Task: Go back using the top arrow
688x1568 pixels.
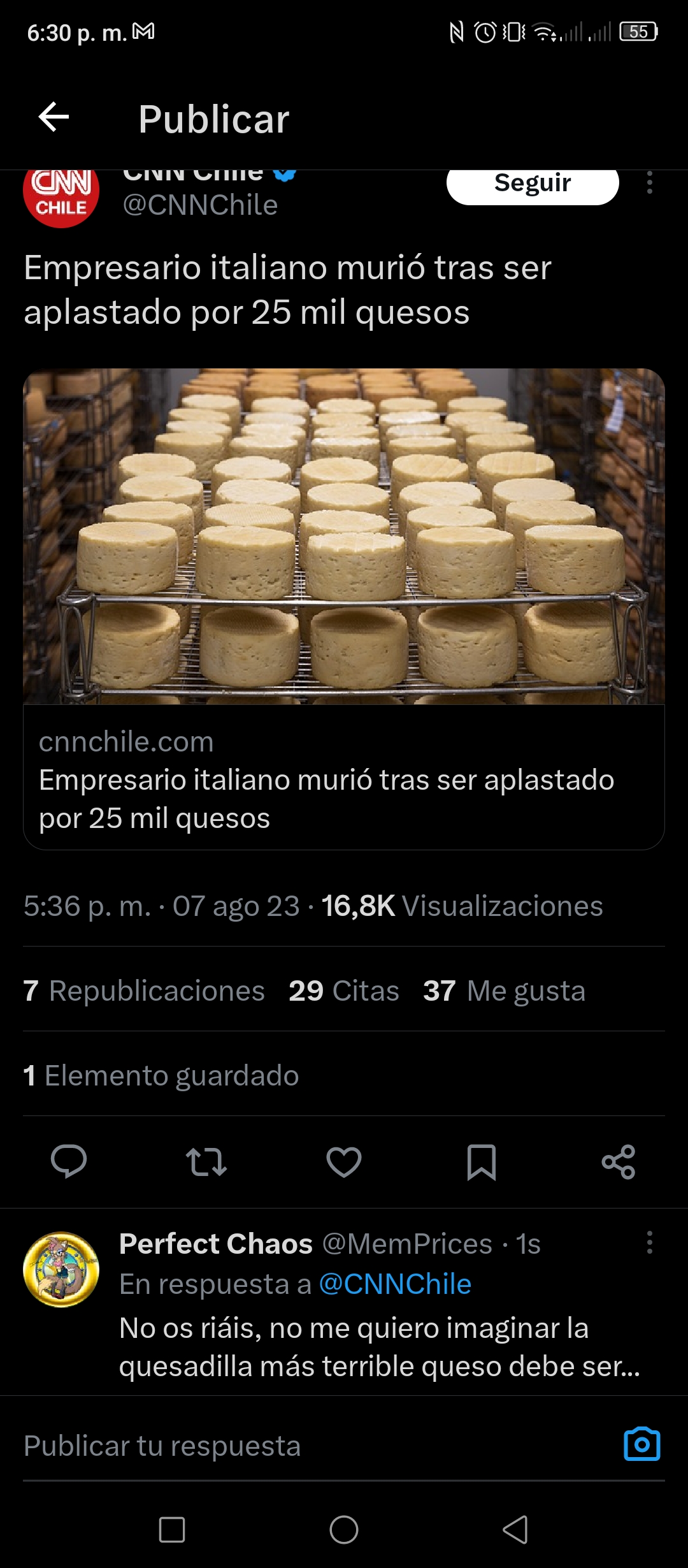Action: [54, 117]
